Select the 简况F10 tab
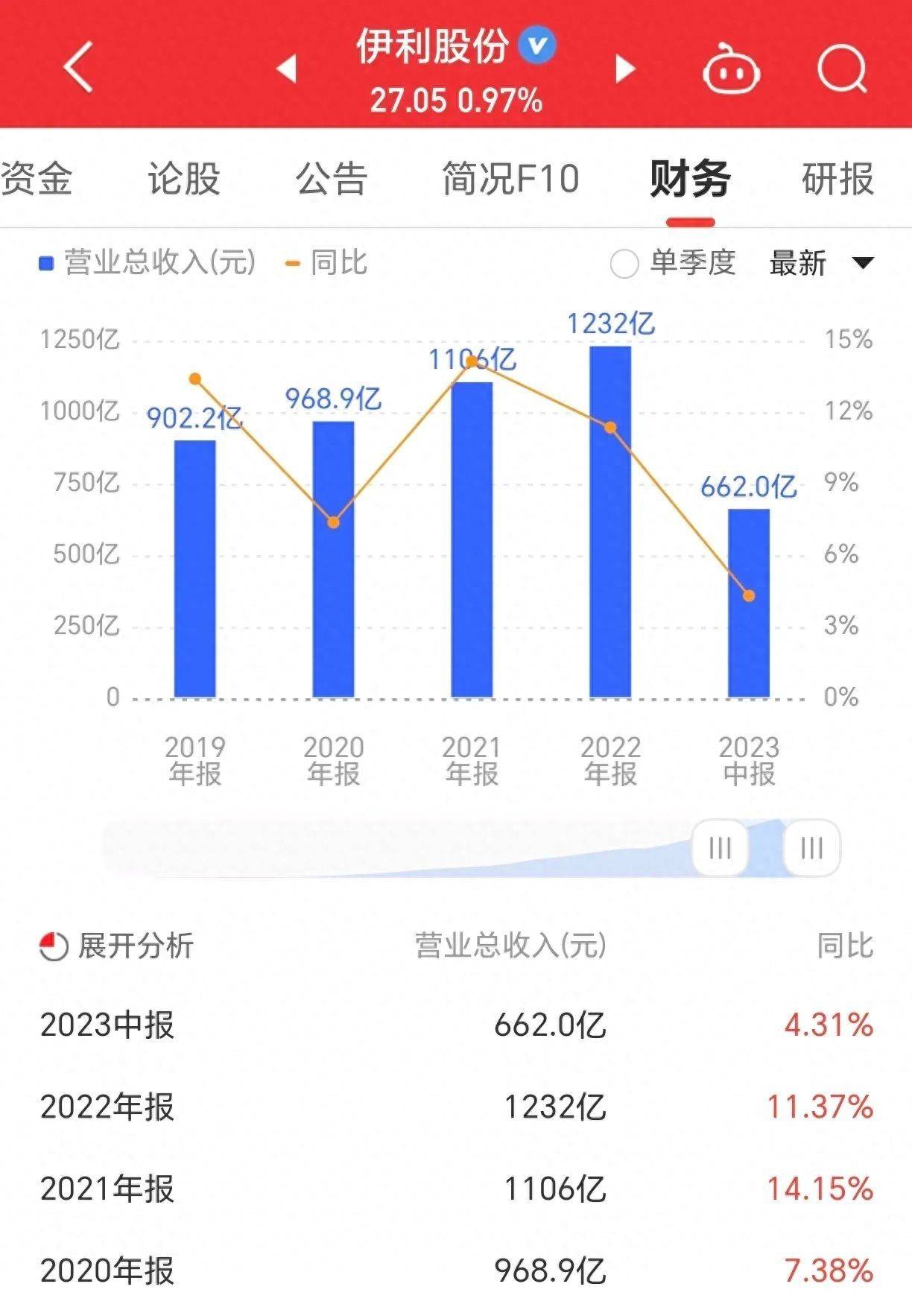The height and width of the screenshot is (1316, 912). tap(510, 179)
